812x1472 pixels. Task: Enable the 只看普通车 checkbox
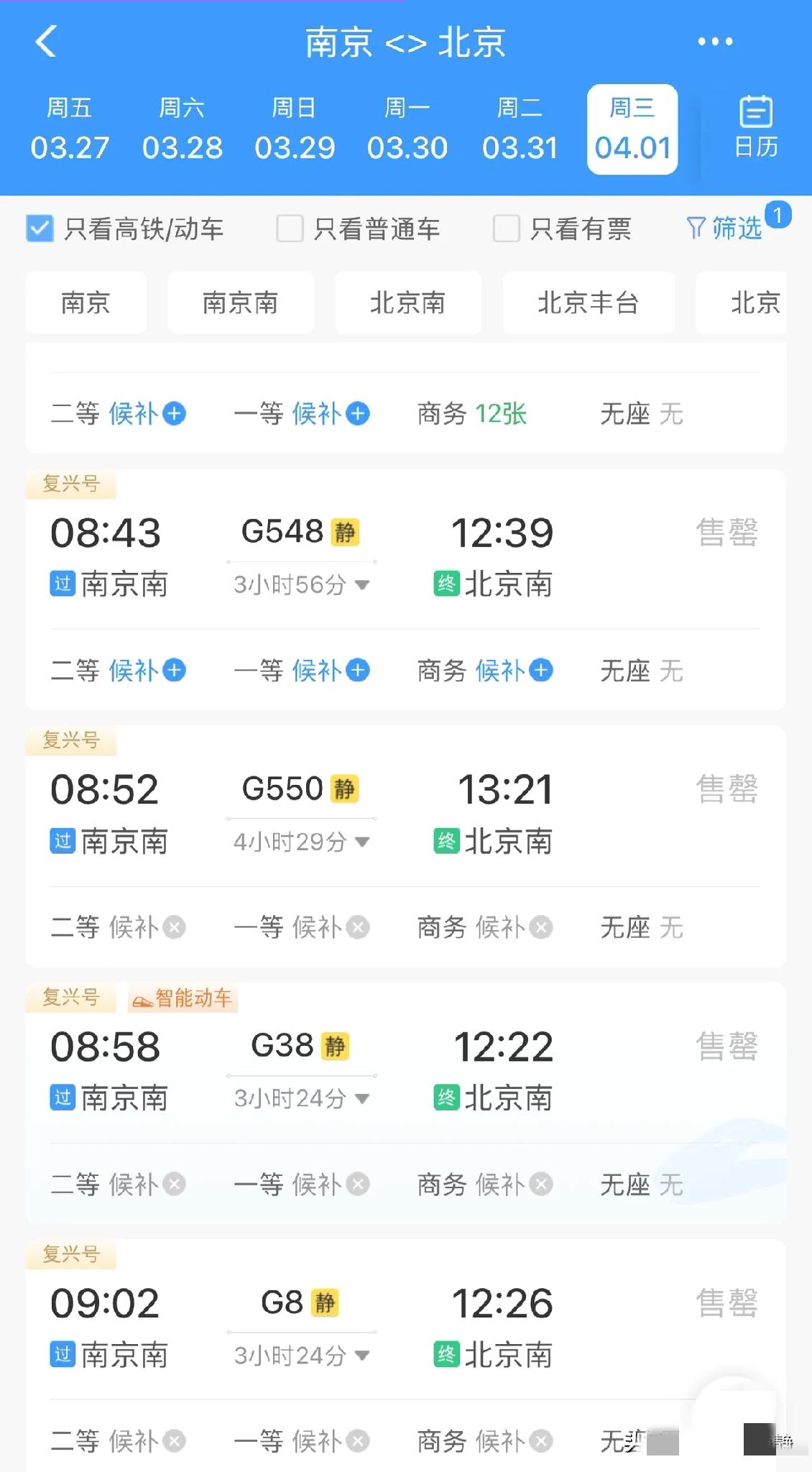point(290,227)
